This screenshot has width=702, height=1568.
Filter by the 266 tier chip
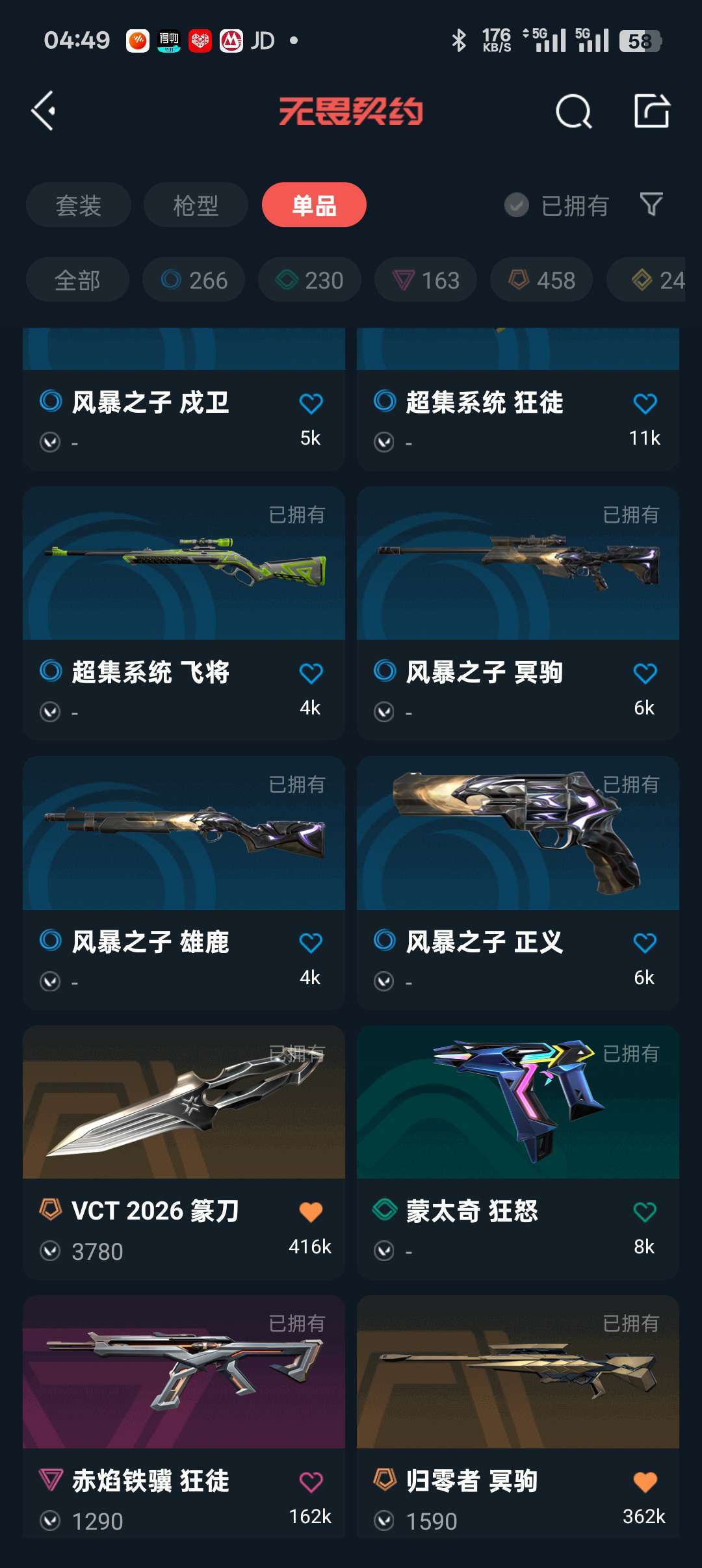(x=194, y=280)
